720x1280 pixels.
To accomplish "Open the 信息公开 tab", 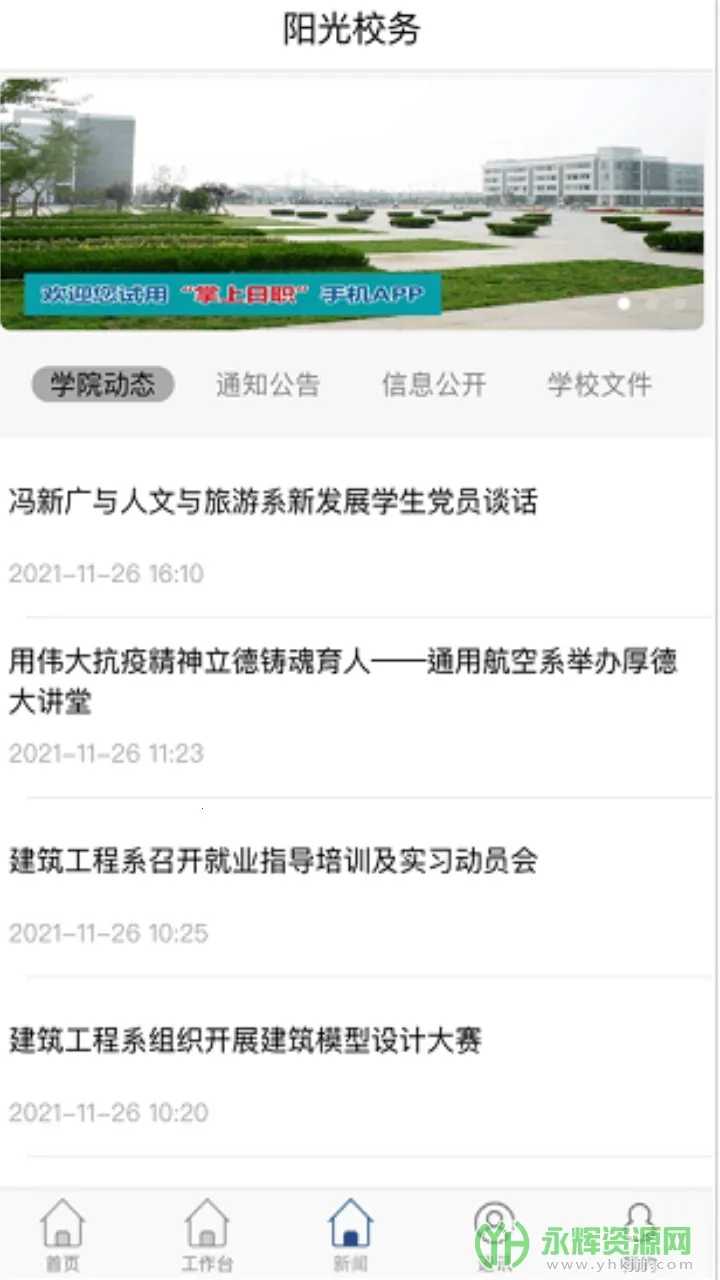I will pyautogui.click(x=434, y=385).
